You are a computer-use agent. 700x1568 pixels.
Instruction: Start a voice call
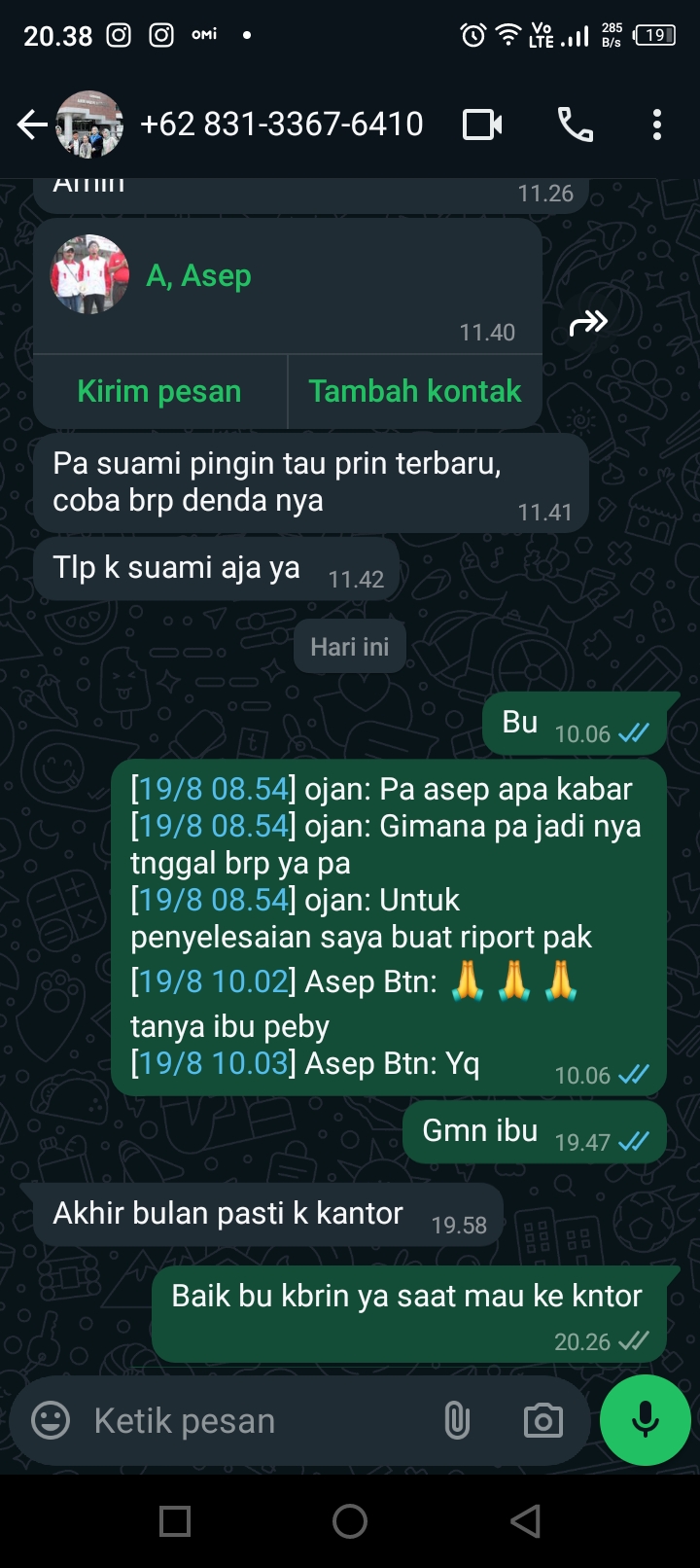[x=575, y=125]
